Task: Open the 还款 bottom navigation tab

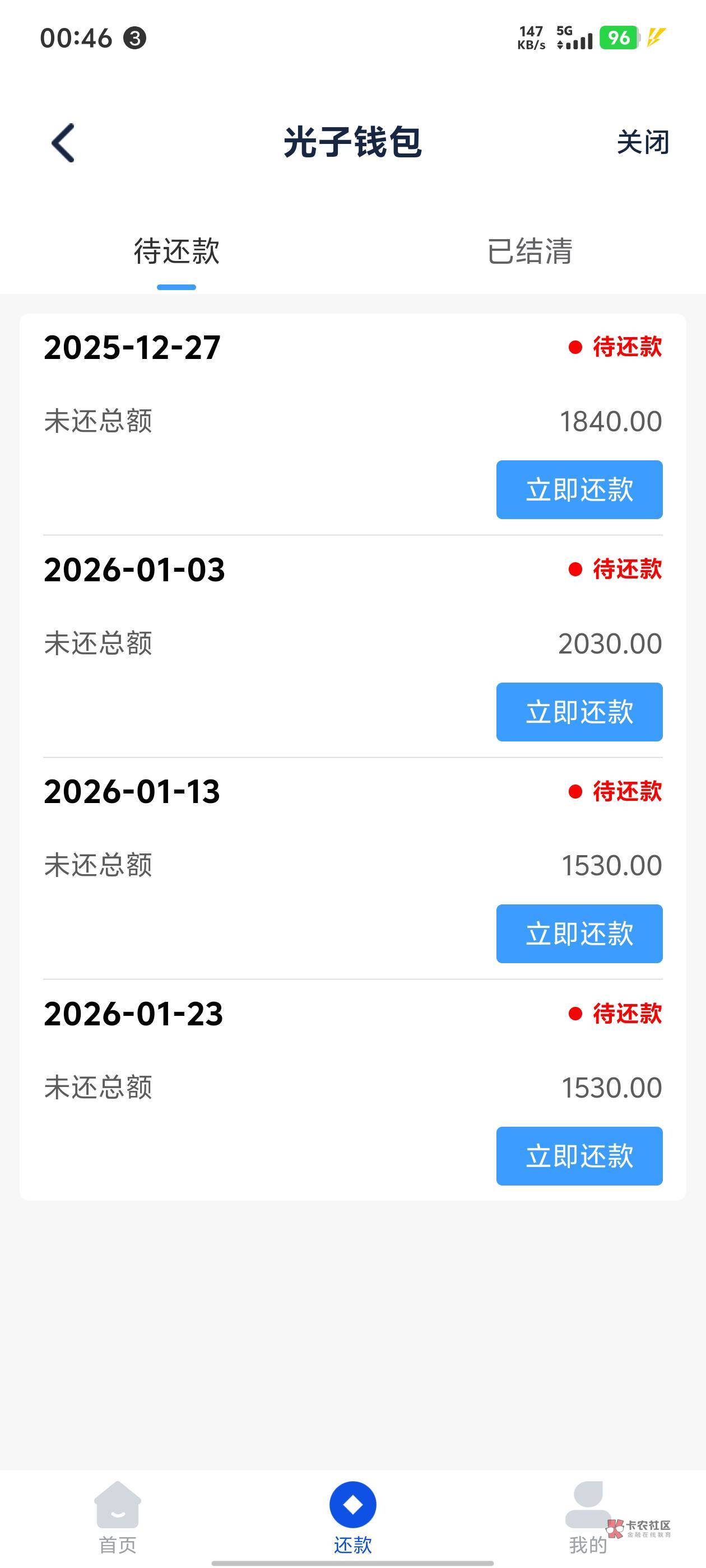Action: 352,1517
